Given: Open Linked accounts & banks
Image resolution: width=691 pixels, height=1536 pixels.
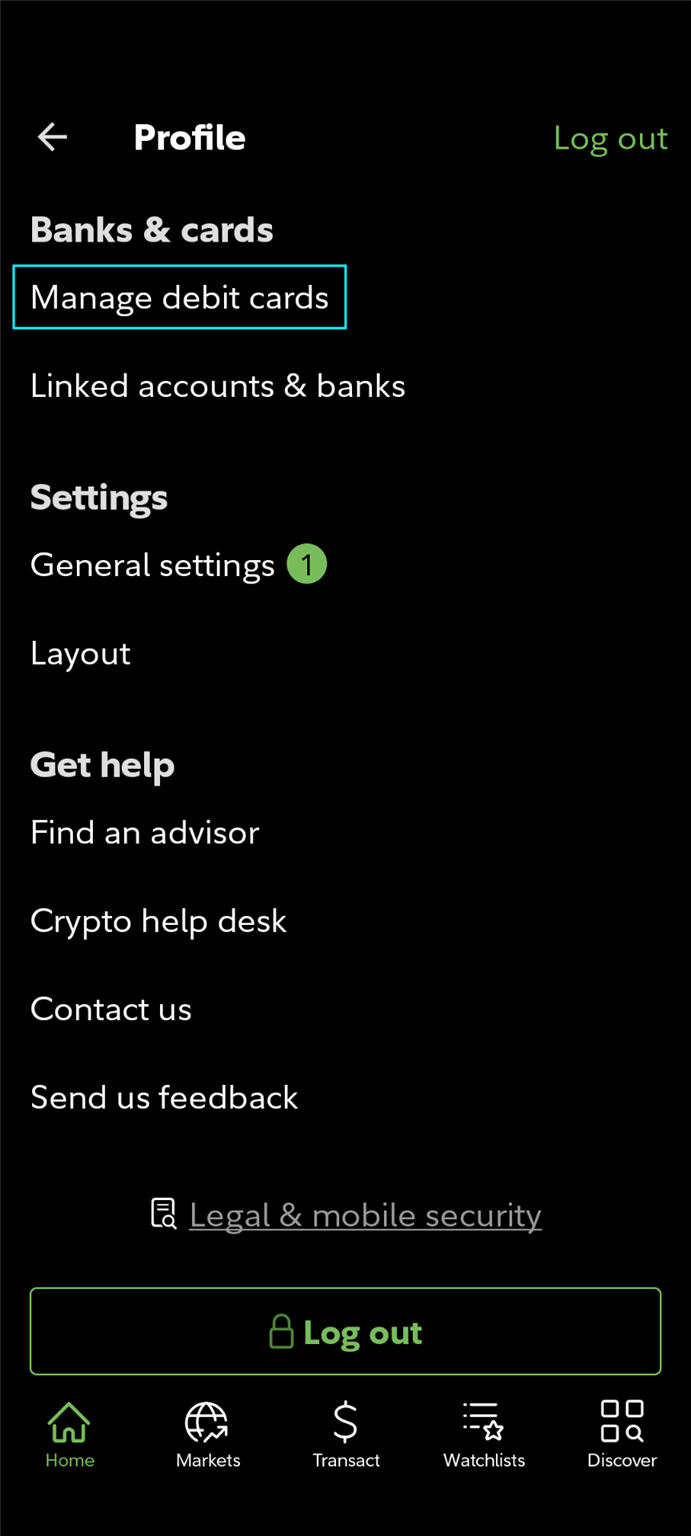Looking at the screenshot, I should coord(218,386).
